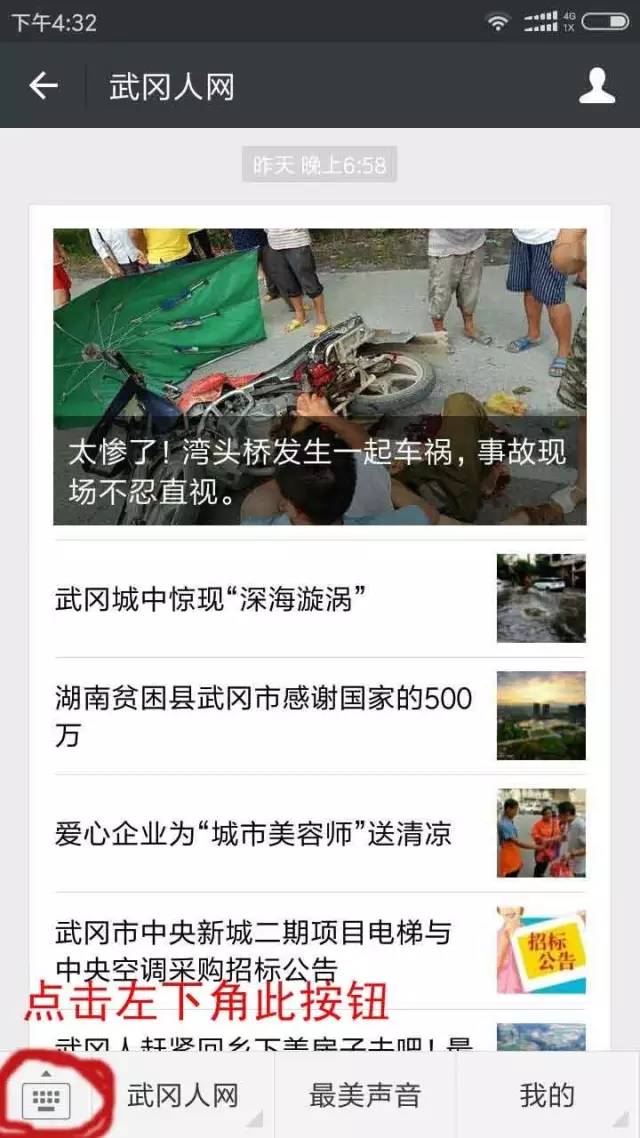View 中央新城二期项目电梯招标公告 article

coord(319,950)
